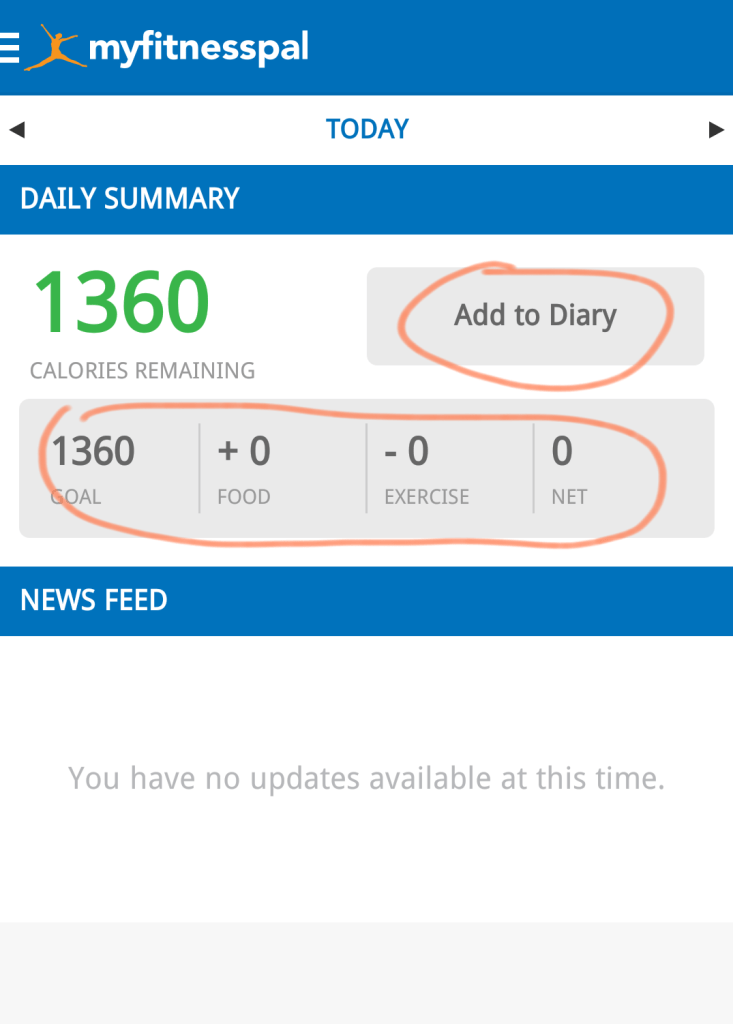Open the TODAY date selector
733x1024 pixels.
(367, 130)
